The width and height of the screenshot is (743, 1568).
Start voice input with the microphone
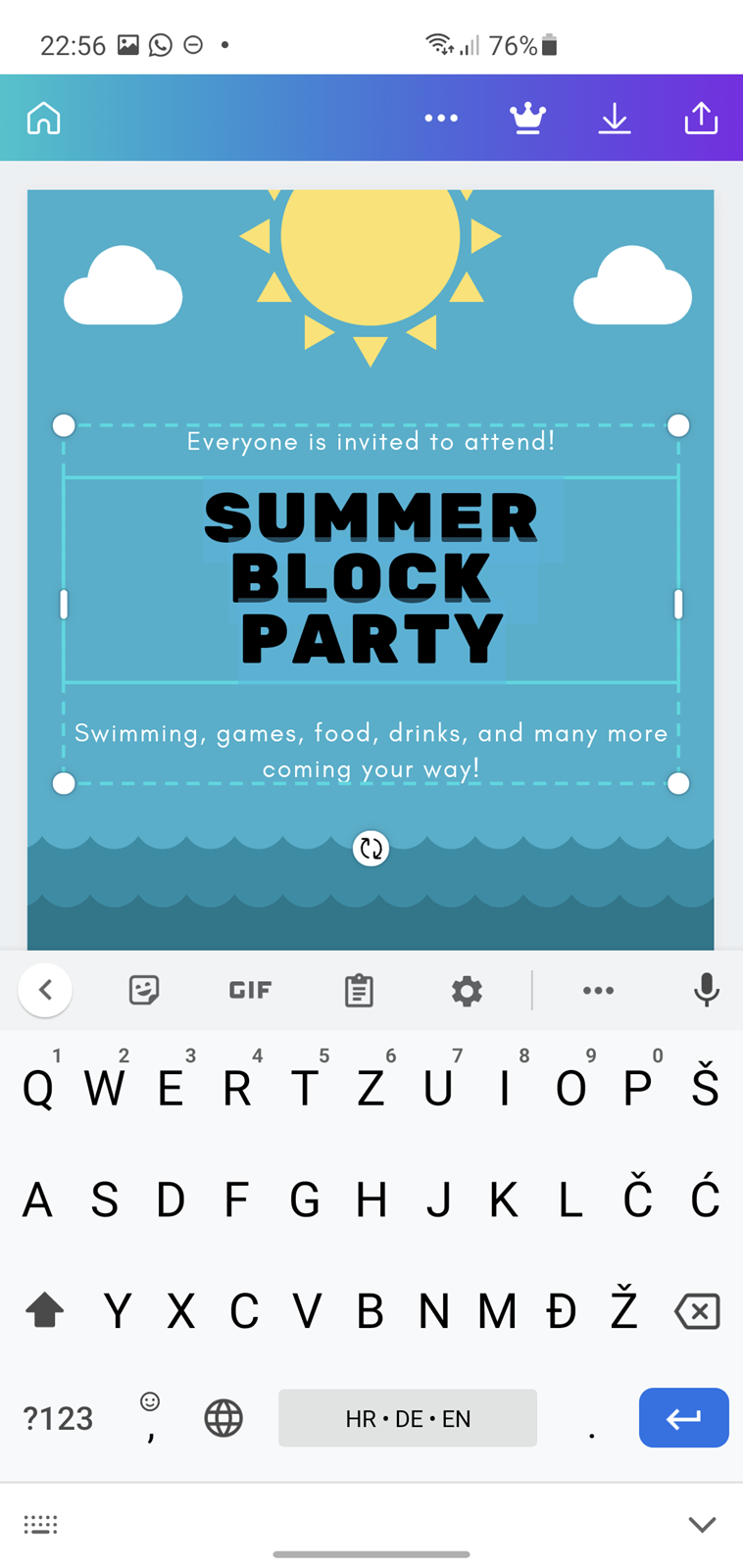(707, 990)
